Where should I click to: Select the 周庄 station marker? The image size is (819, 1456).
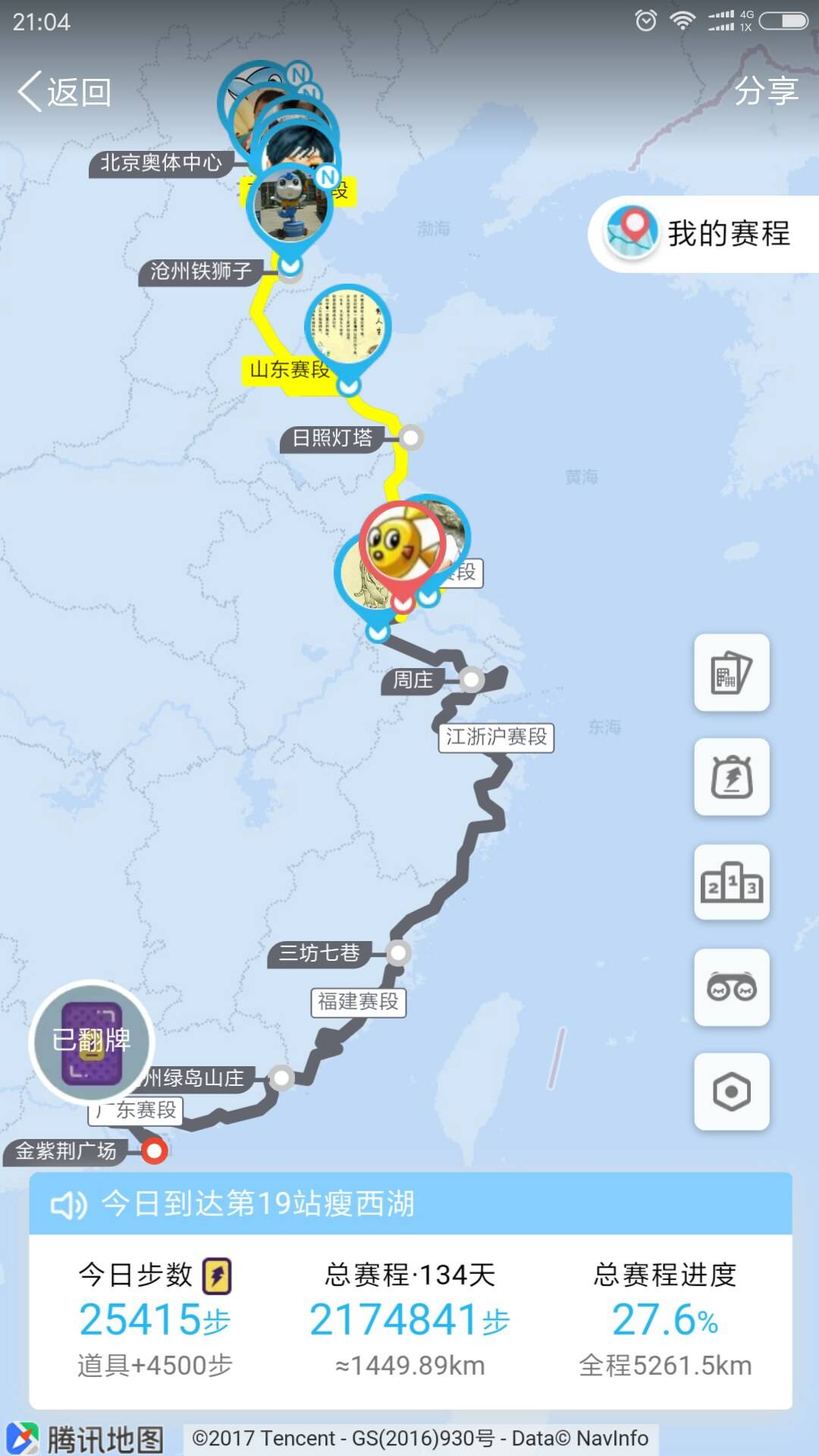pyautogui.click(x=471, y=679)
